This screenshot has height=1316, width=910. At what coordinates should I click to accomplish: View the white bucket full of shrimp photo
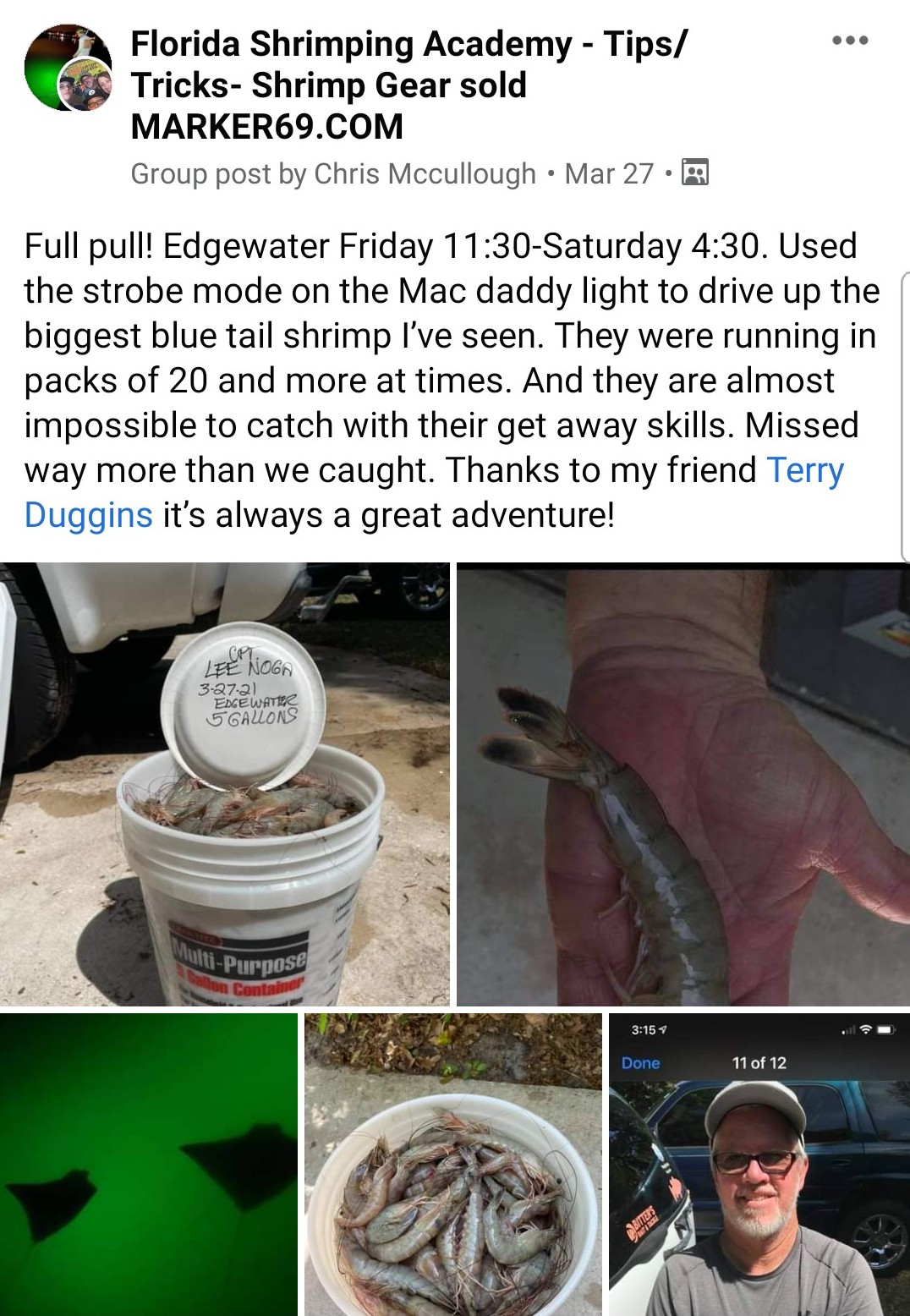tap(453, 1164)
